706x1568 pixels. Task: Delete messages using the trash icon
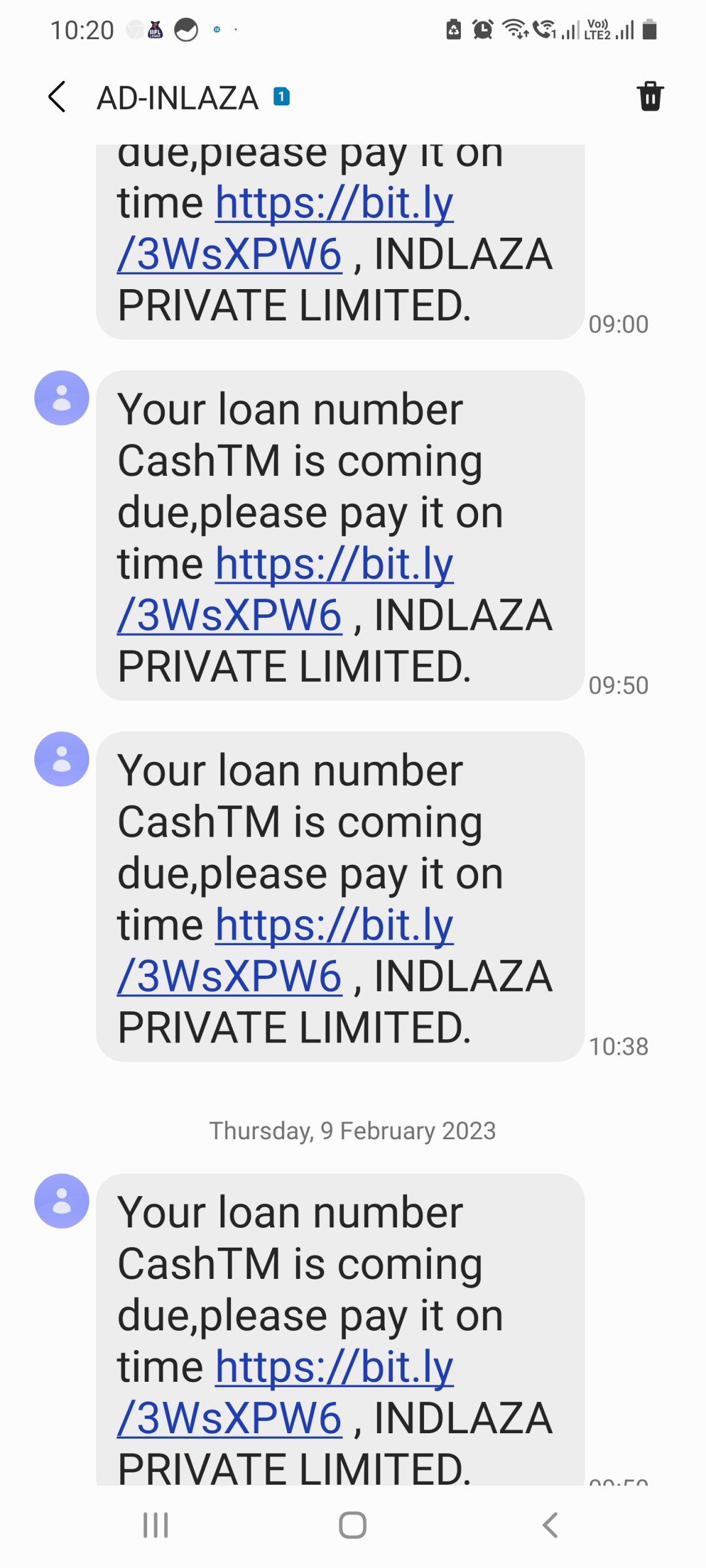(x=650, y=96)
